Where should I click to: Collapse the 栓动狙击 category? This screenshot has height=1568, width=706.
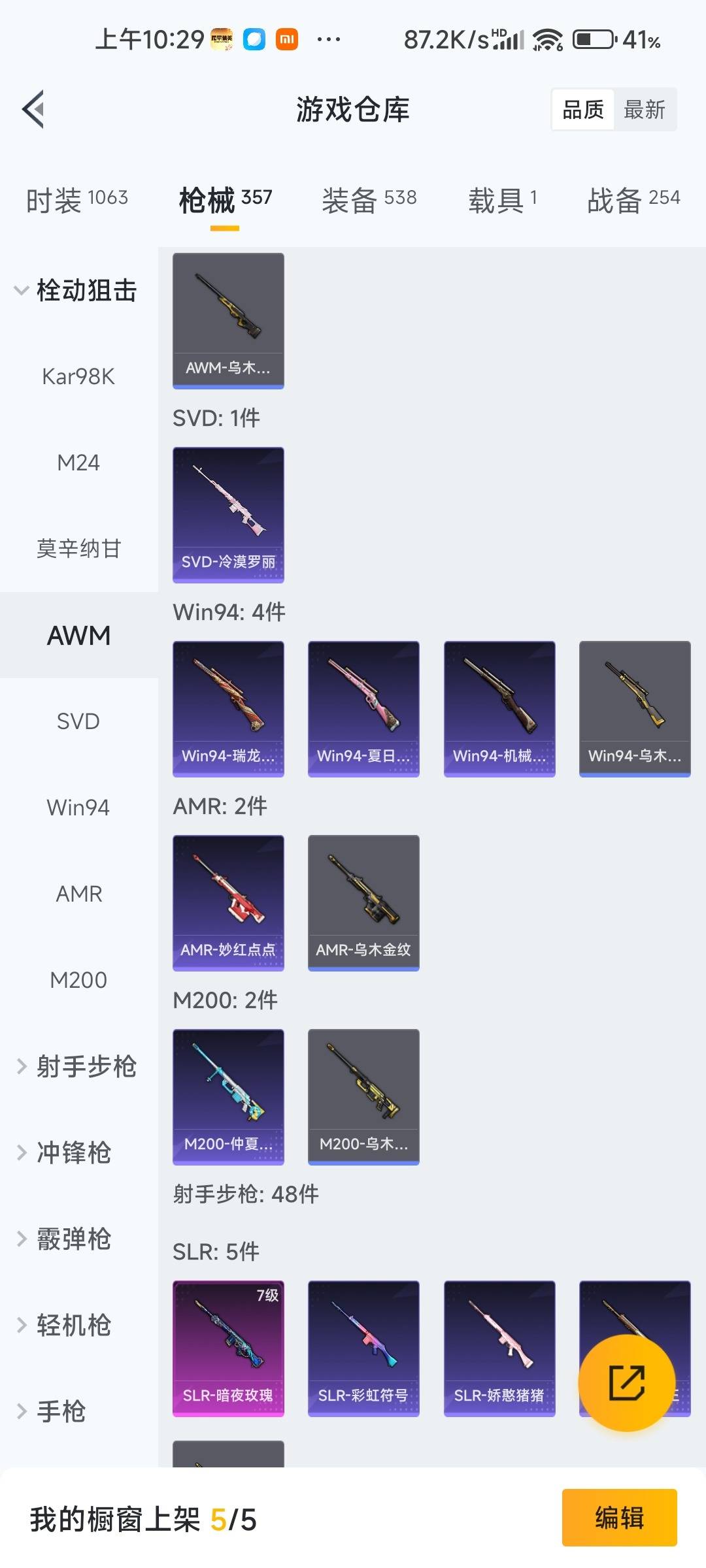[77, 290]
